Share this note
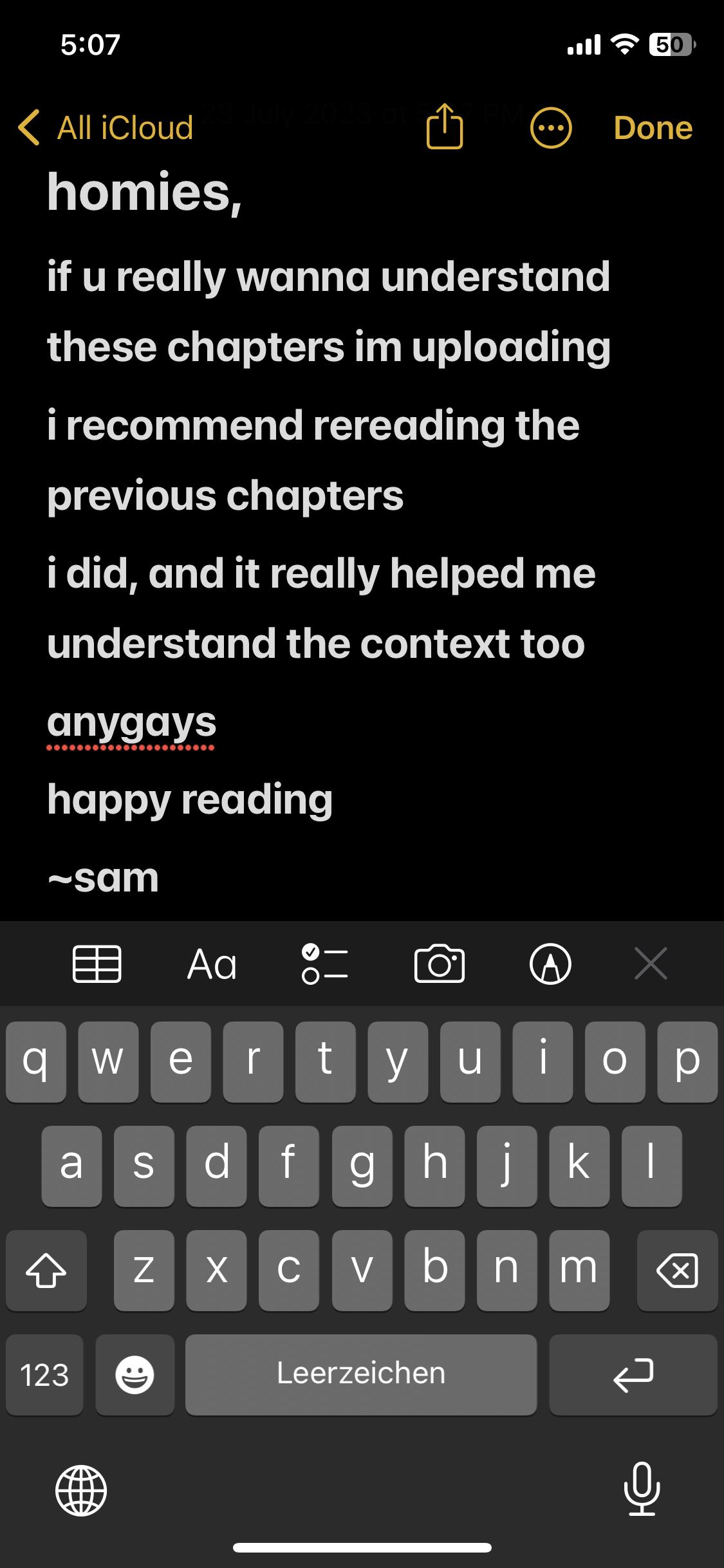Viewport: 724px width, 1568px height. tap(445, 126)
